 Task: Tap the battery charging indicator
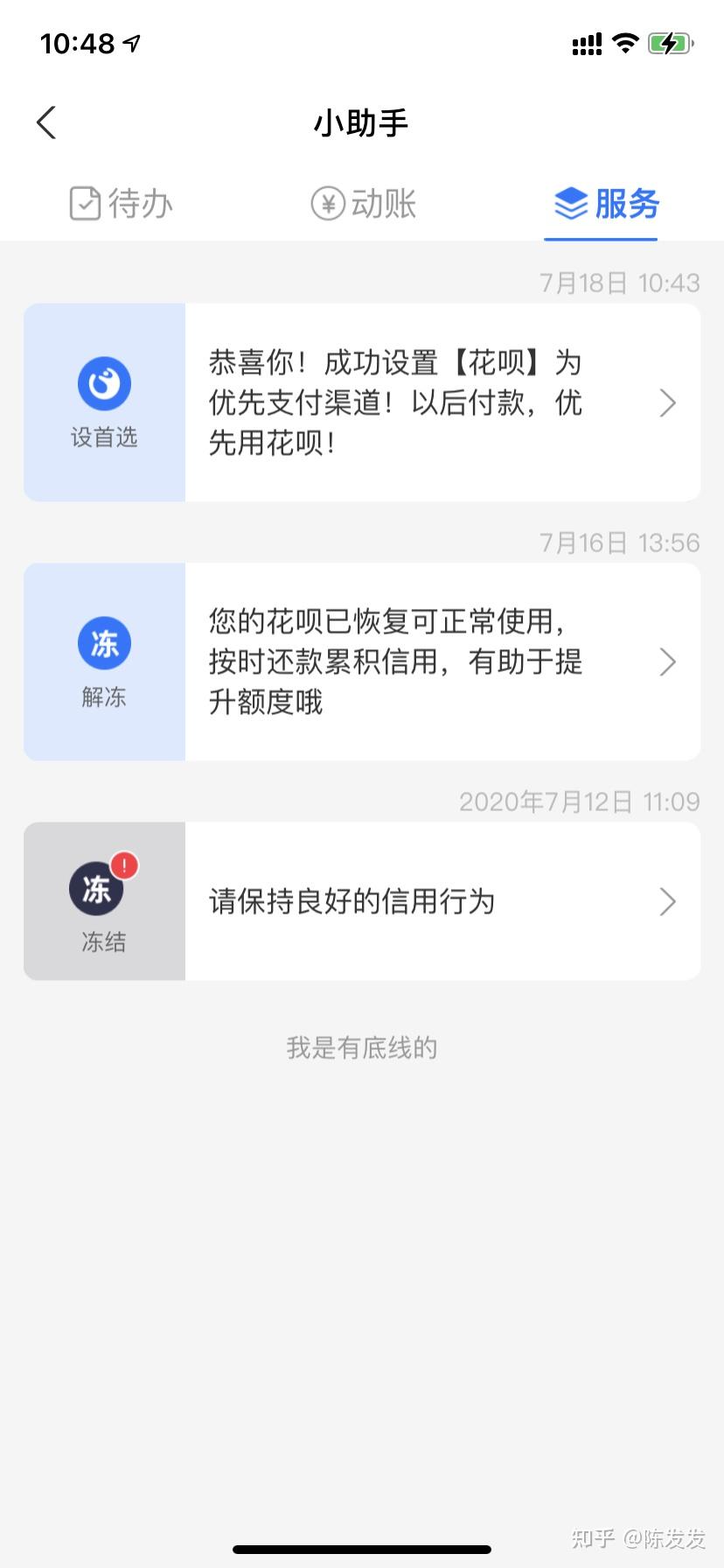670,42
